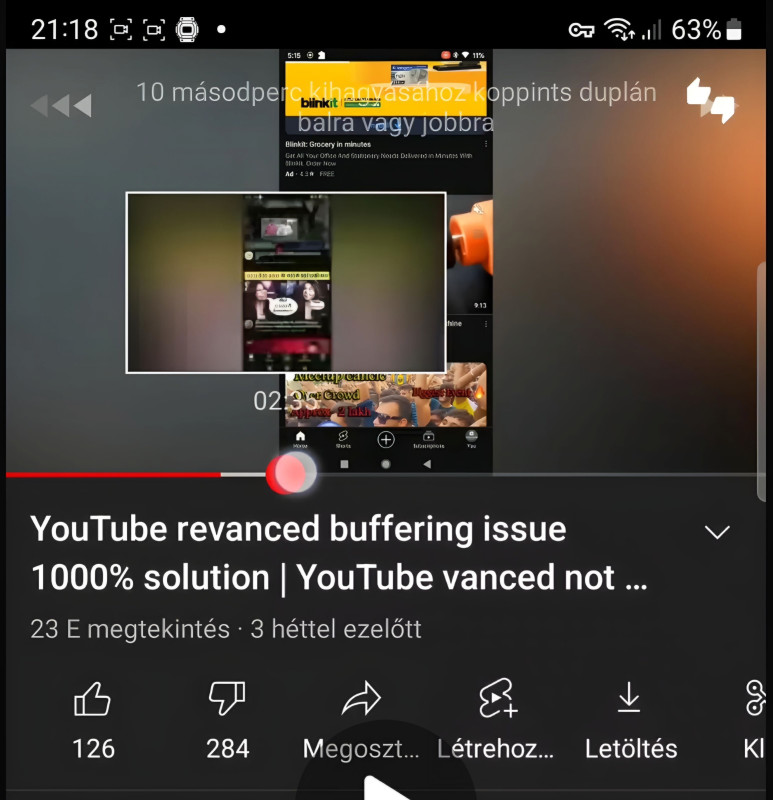Expand the video description chevron
Viewport: 773px width, 800px height.
pos(717,532)
